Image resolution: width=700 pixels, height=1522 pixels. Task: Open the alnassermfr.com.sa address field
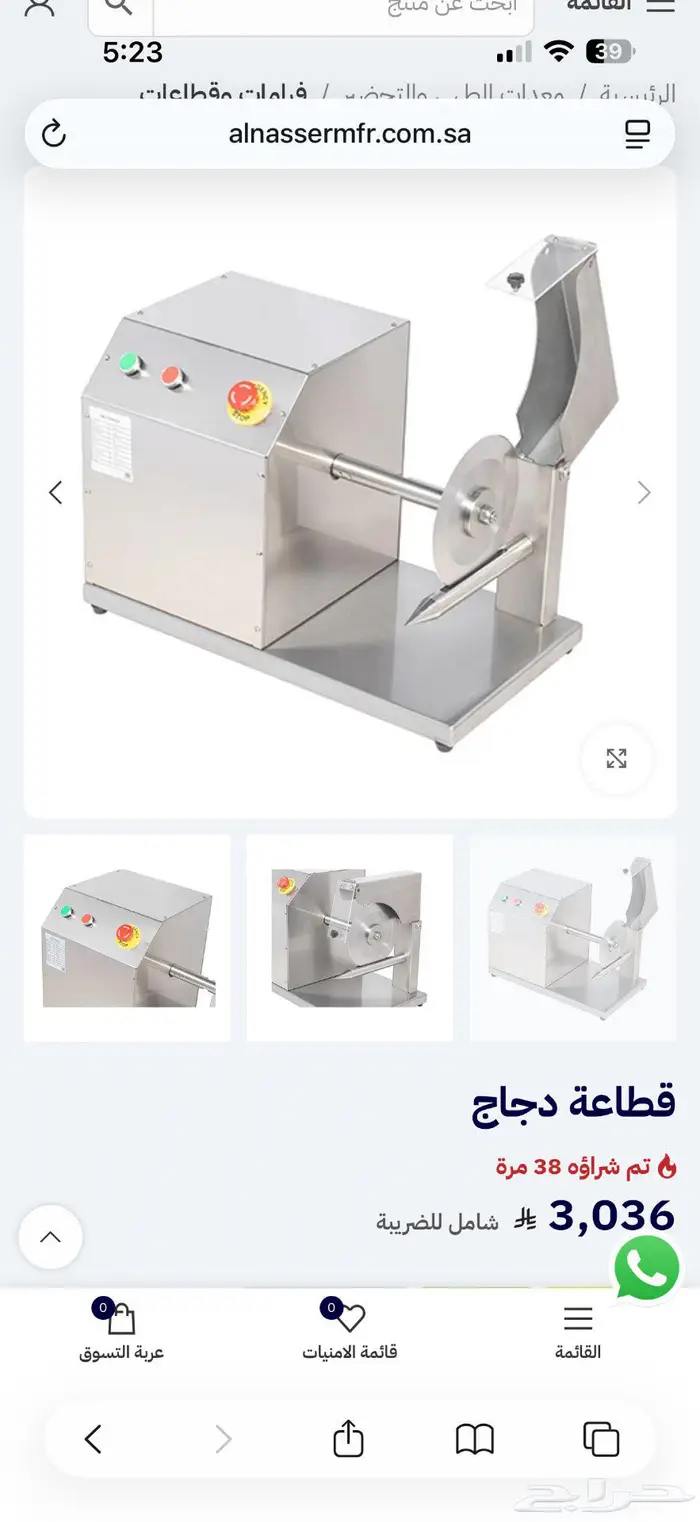(x=349, y=134)
